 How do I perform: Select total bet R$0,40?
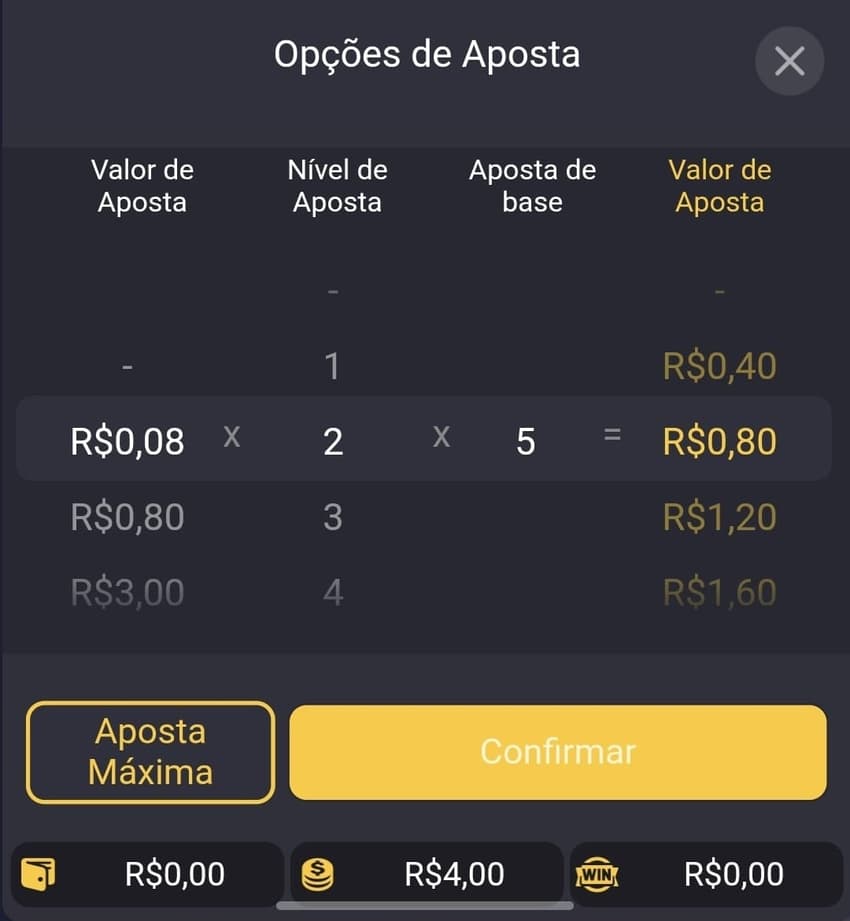(719, 365)
